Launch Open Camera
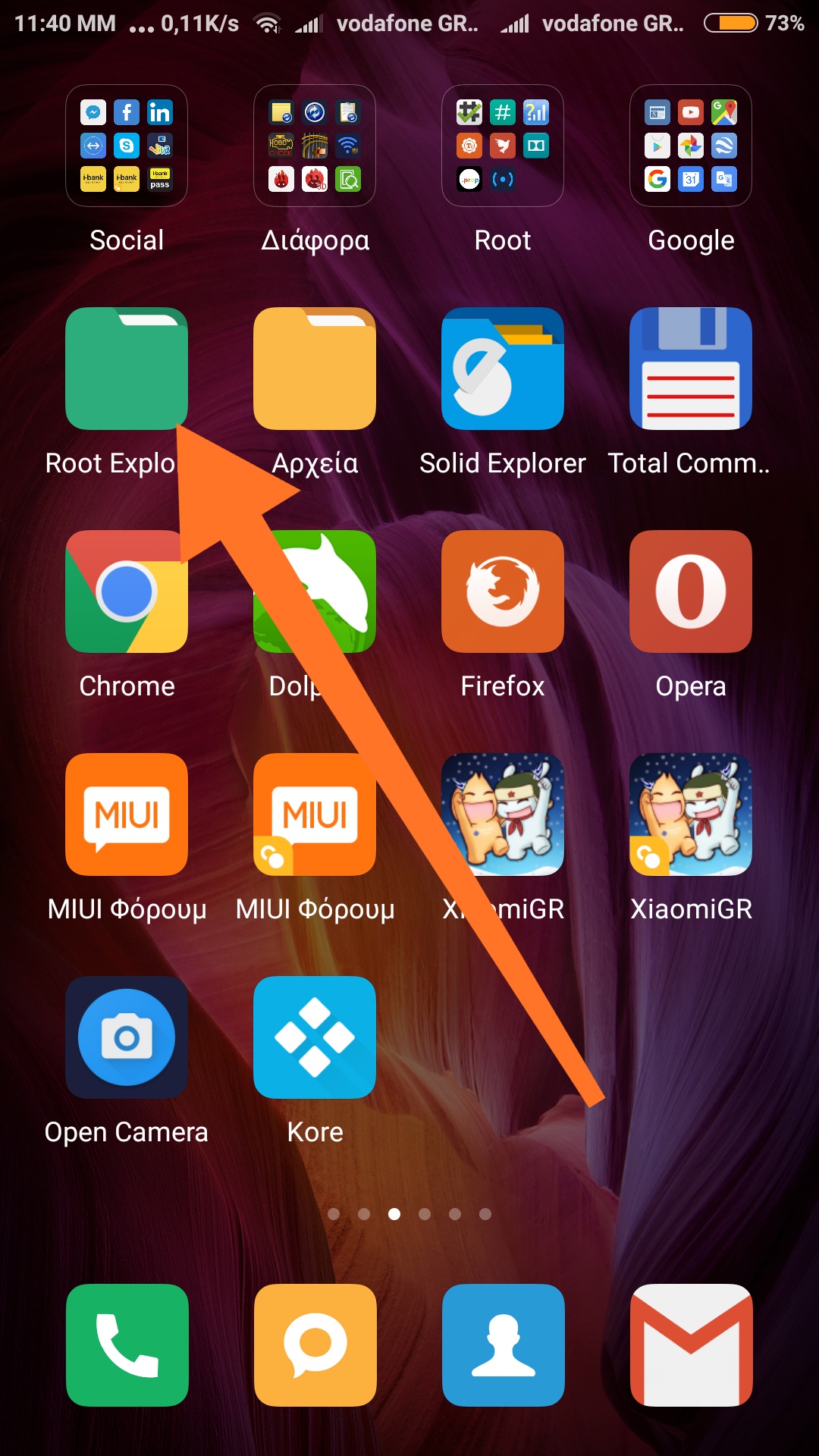Screen dimensions: 819x1456 tap(127, 1037)
